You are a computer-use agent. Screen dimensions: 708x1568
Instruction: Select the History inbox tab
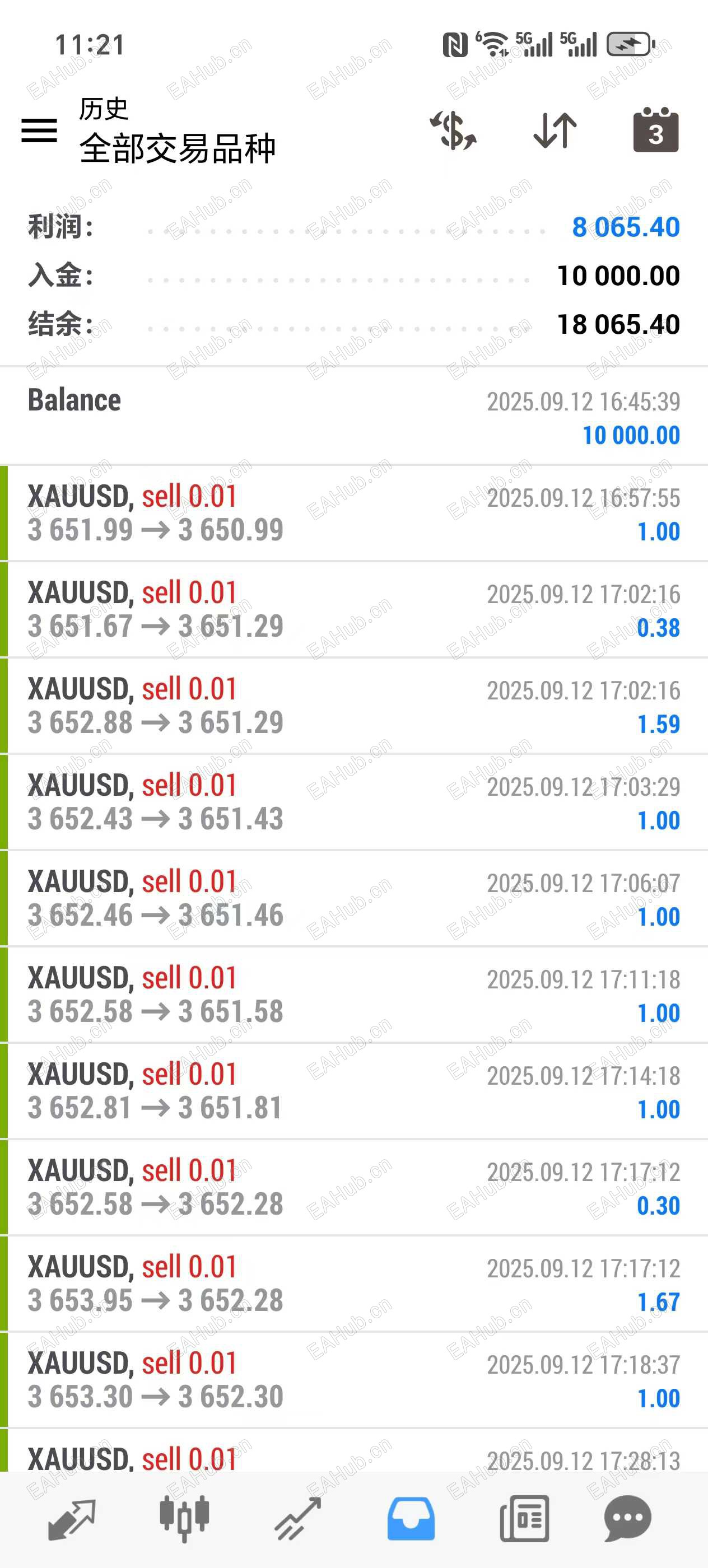411,1519
